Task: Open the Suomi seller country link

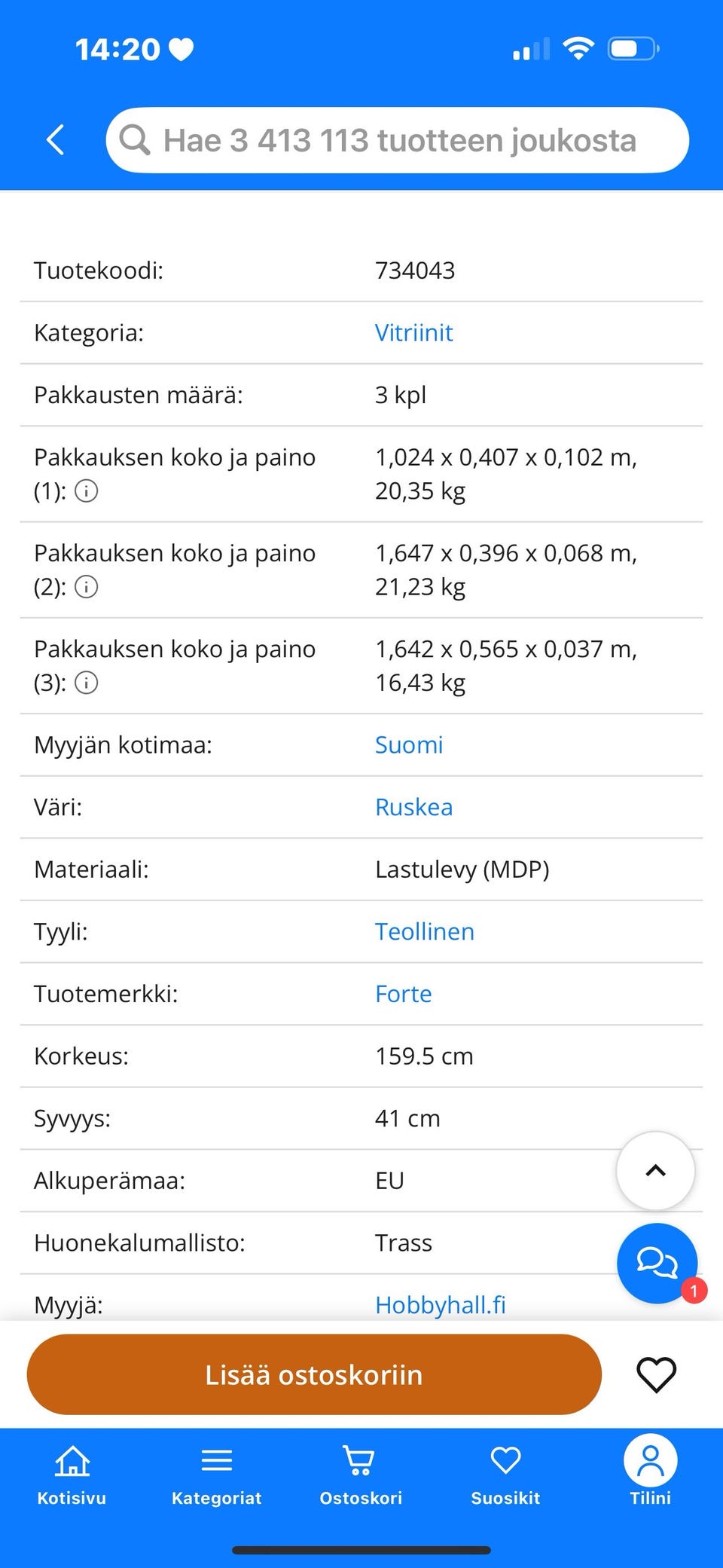Action: (x=409, y=744)
